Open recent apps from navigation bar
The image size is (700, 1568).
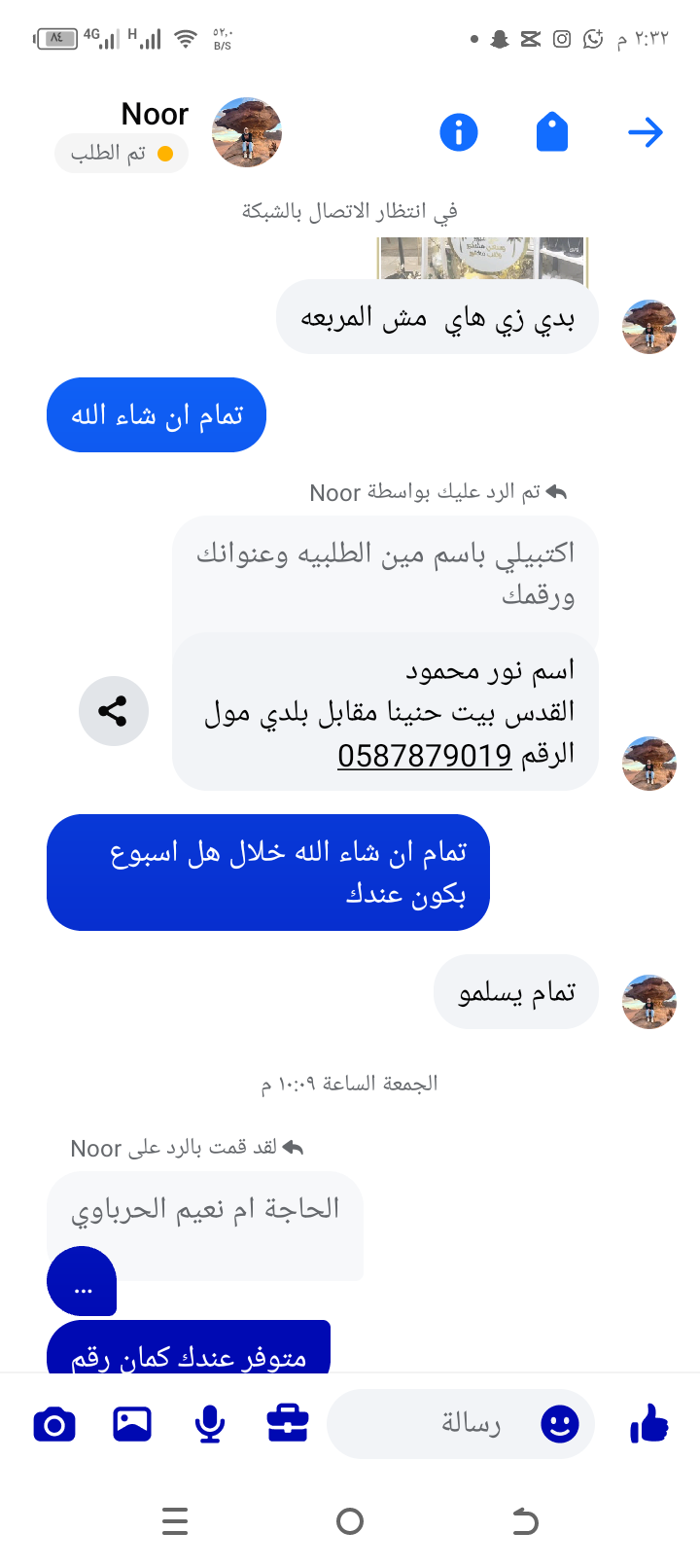[x=175, y=1521]
